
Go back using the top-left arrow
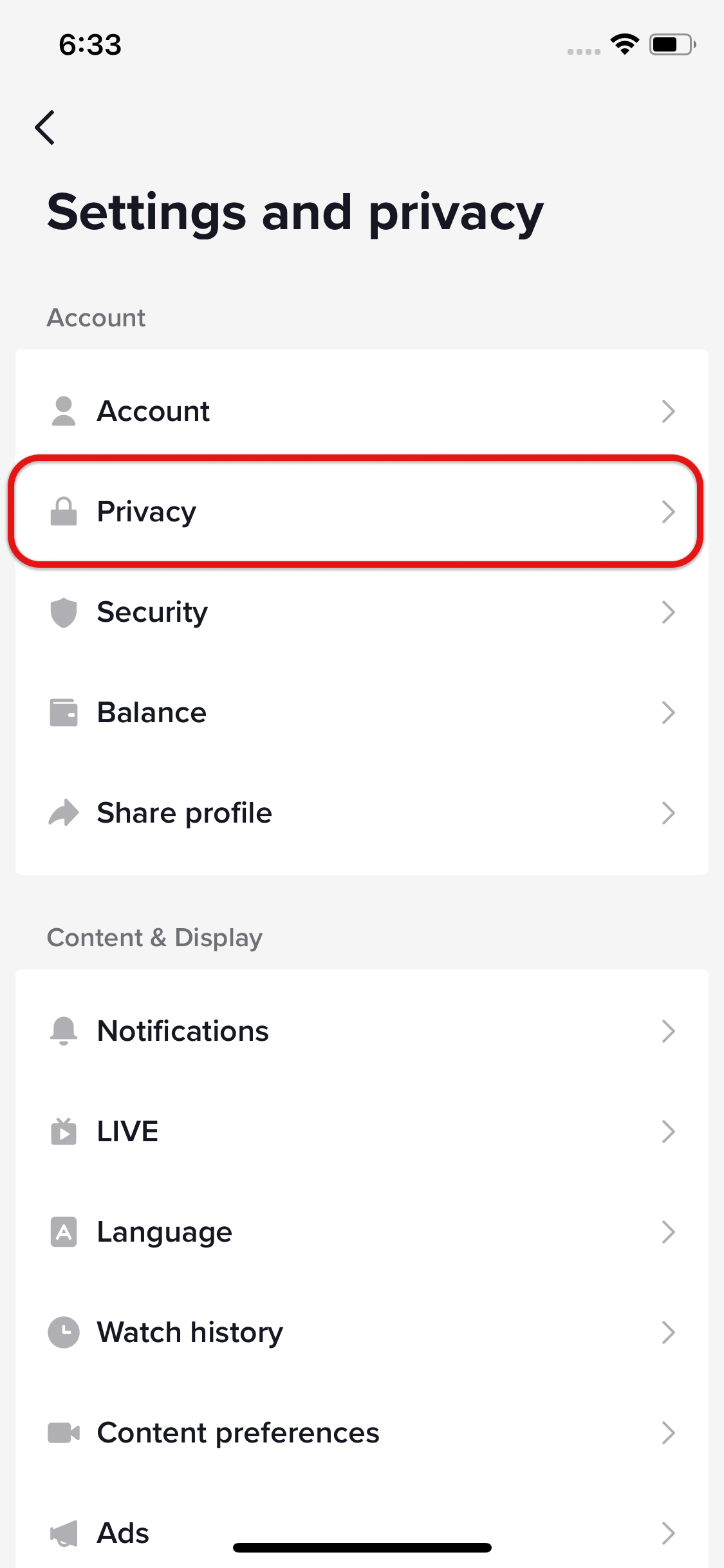click(45, 127)
